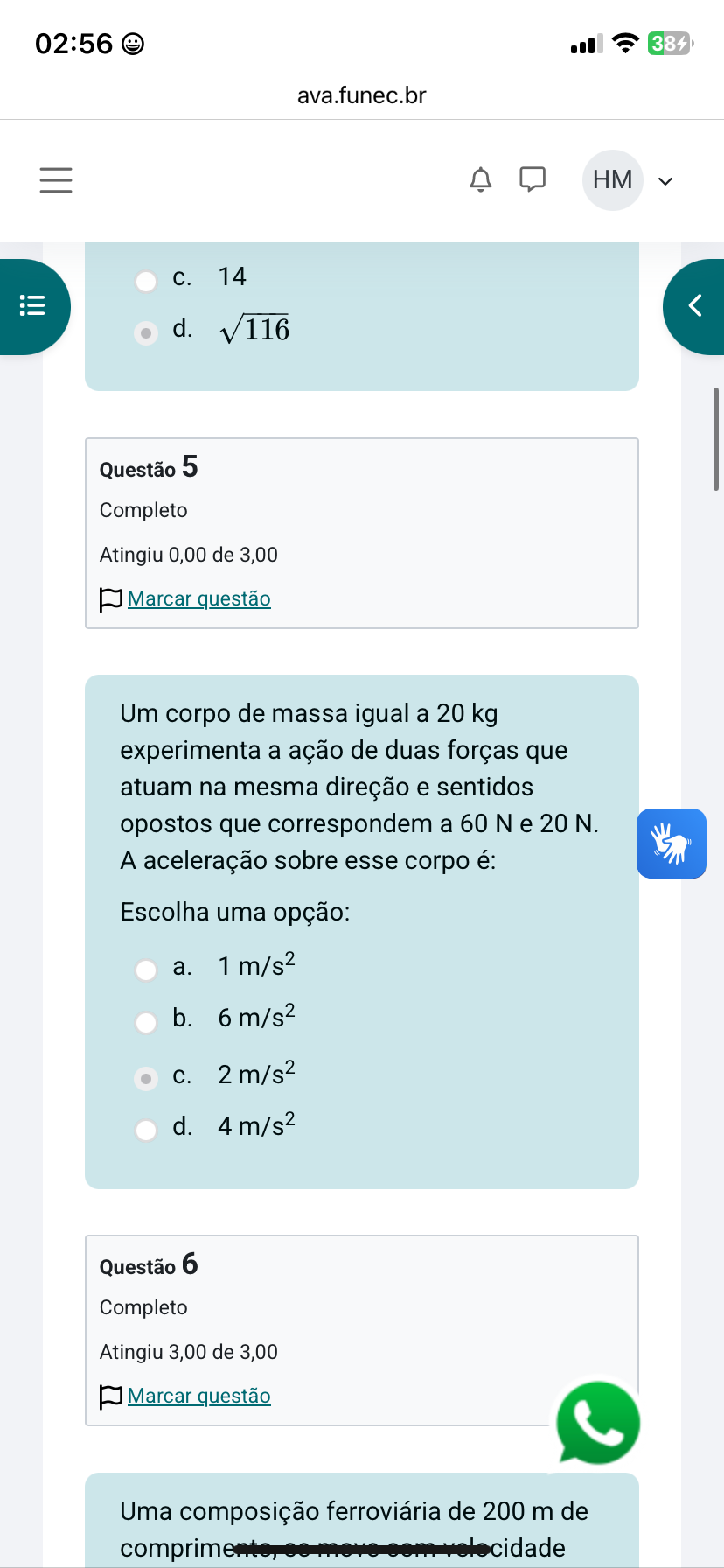Select option d. 4 m/s²
Viewport: 724px width, 1568px height.
click(146, 1130)
